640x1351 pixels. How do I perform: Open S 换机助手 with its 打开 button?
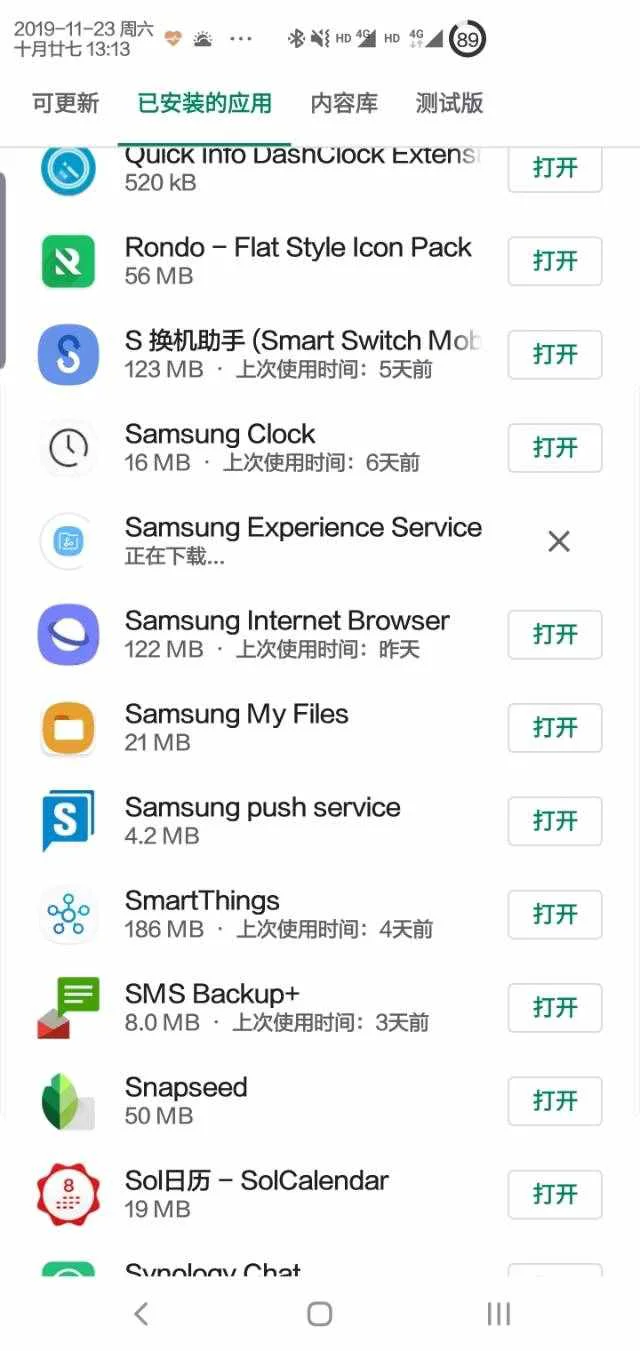point(554,354)
